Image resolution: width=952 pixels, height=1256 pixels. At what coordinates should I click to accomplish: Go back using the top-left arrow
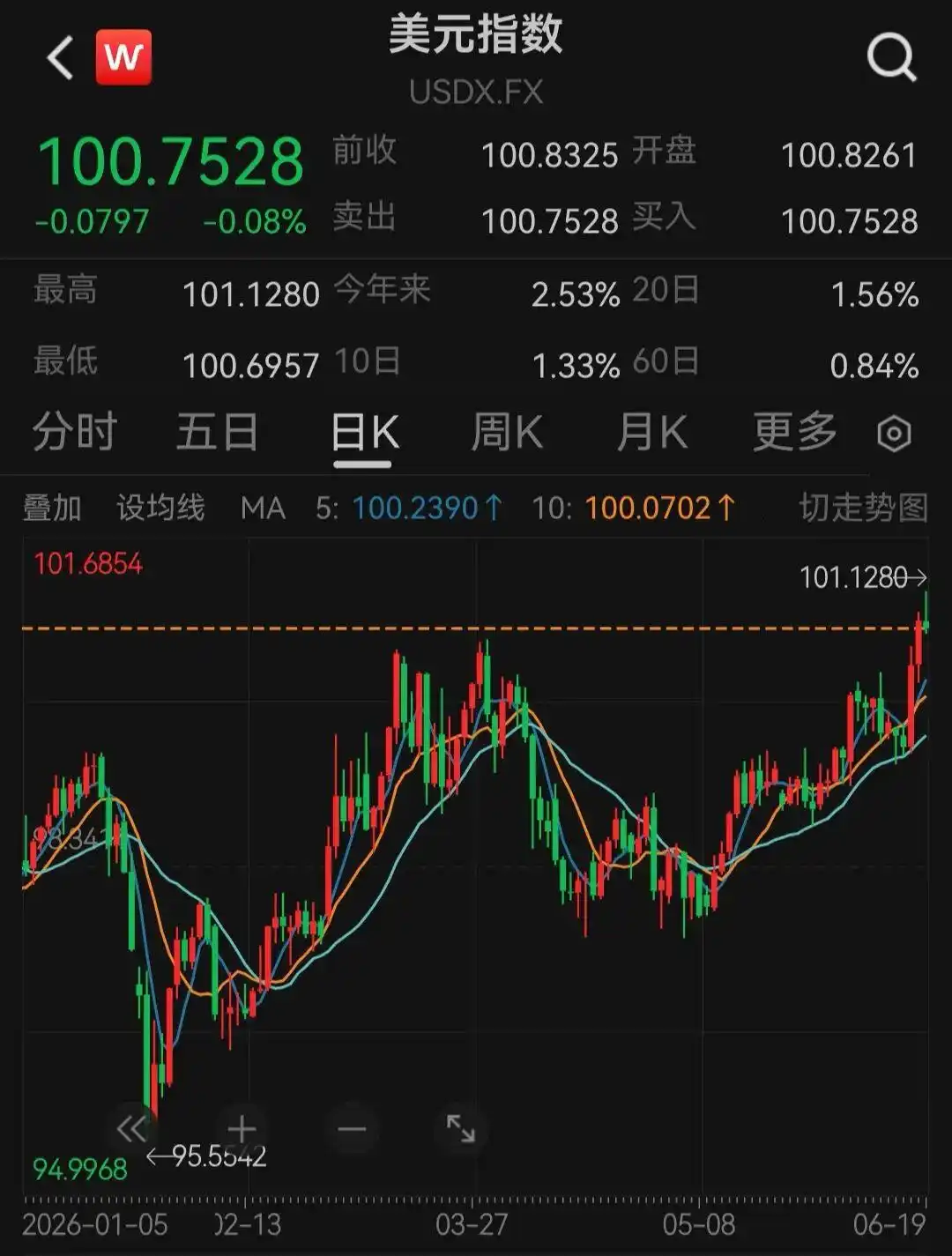pyautogui.click(x=60, y=58)
